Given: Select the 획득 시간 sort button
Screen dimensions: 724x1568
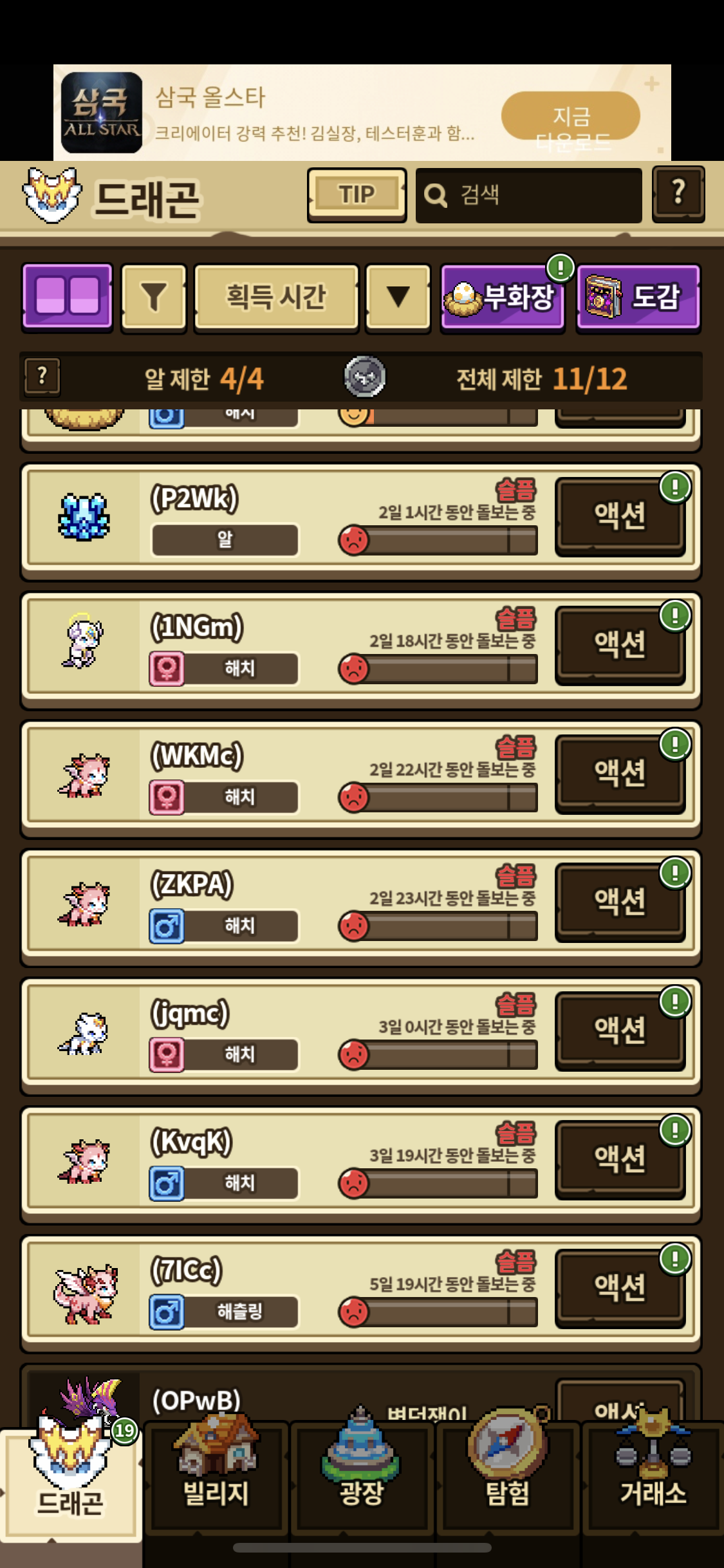Looking at the screenshot, I should tap(276, 297).
